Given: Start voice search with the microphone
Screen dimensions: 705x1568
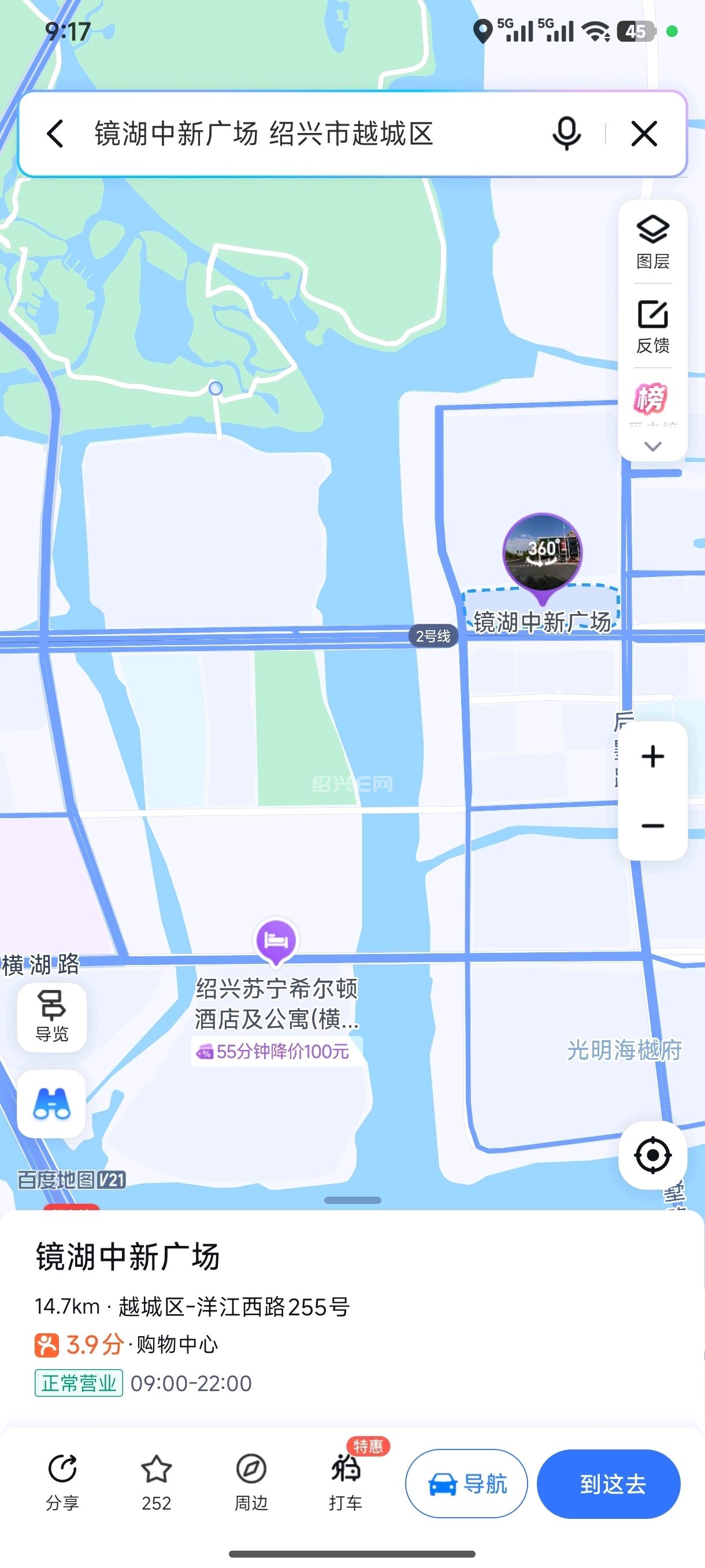Looking at the screenshot, I should tap(566, 134).
